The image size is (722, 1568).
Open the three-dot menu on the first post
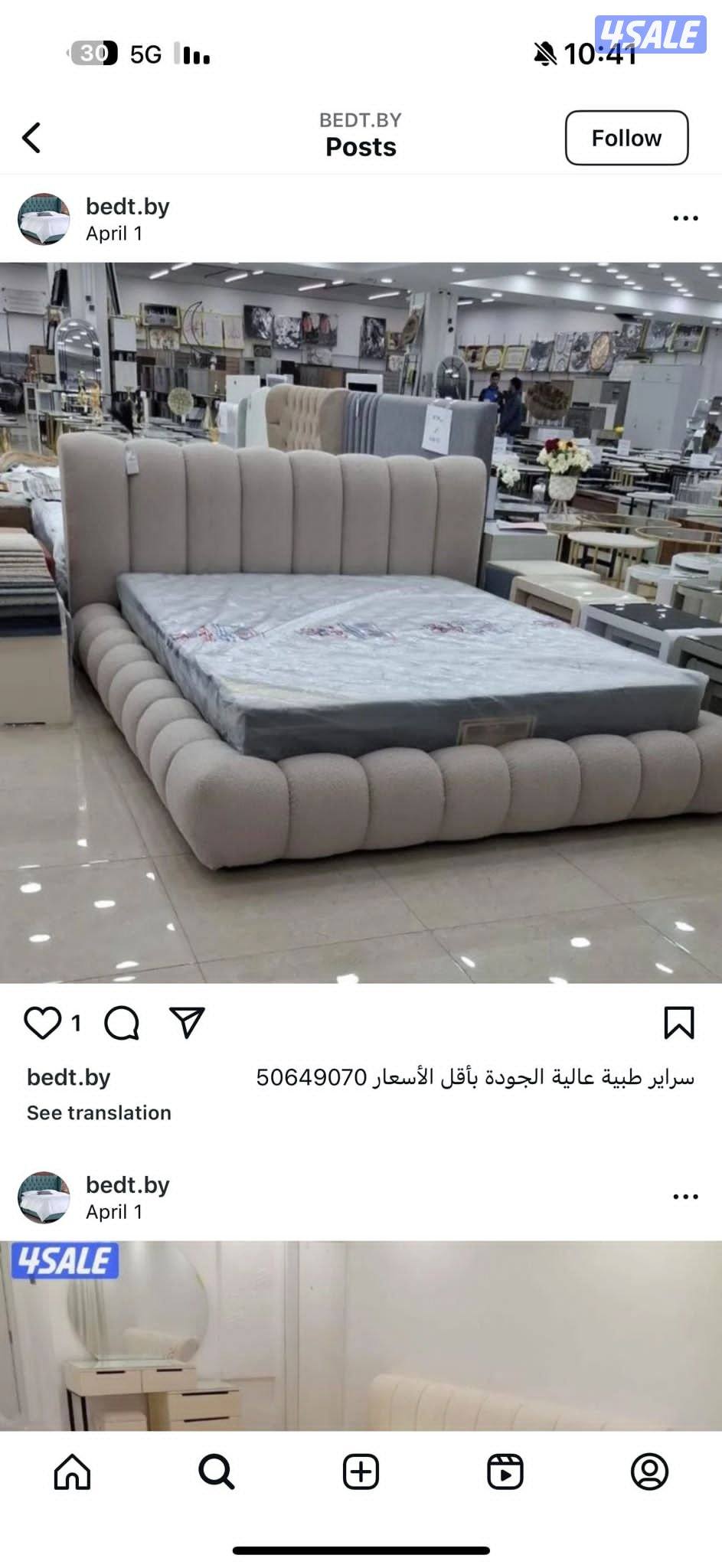tap(685, 218)
